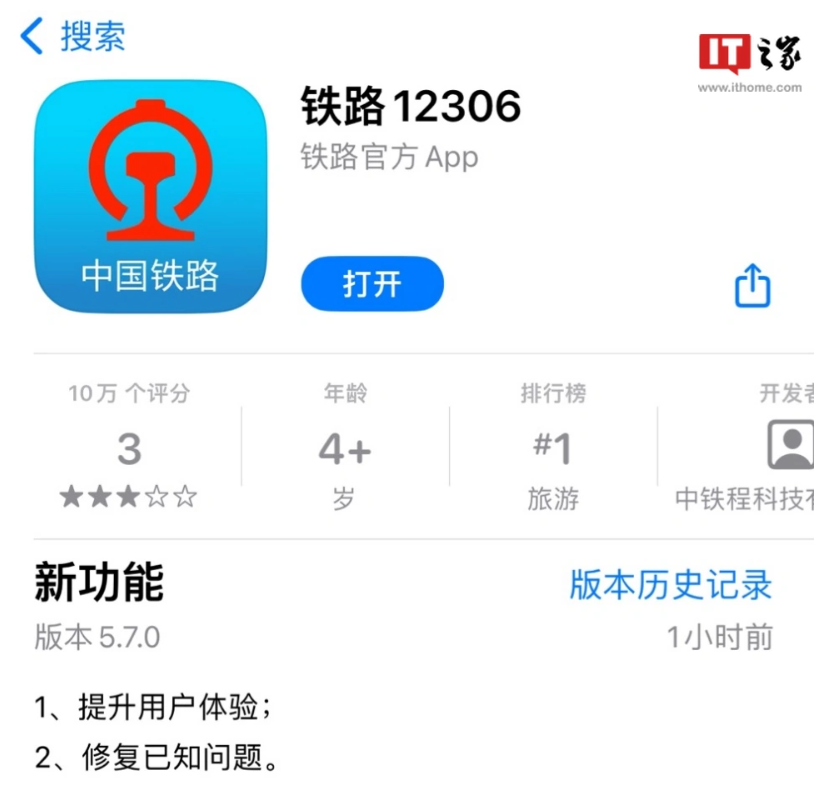This screenshot has height=797, width=829.
Task: View the 10万 个评分 ratings
Action: (129, 447)
